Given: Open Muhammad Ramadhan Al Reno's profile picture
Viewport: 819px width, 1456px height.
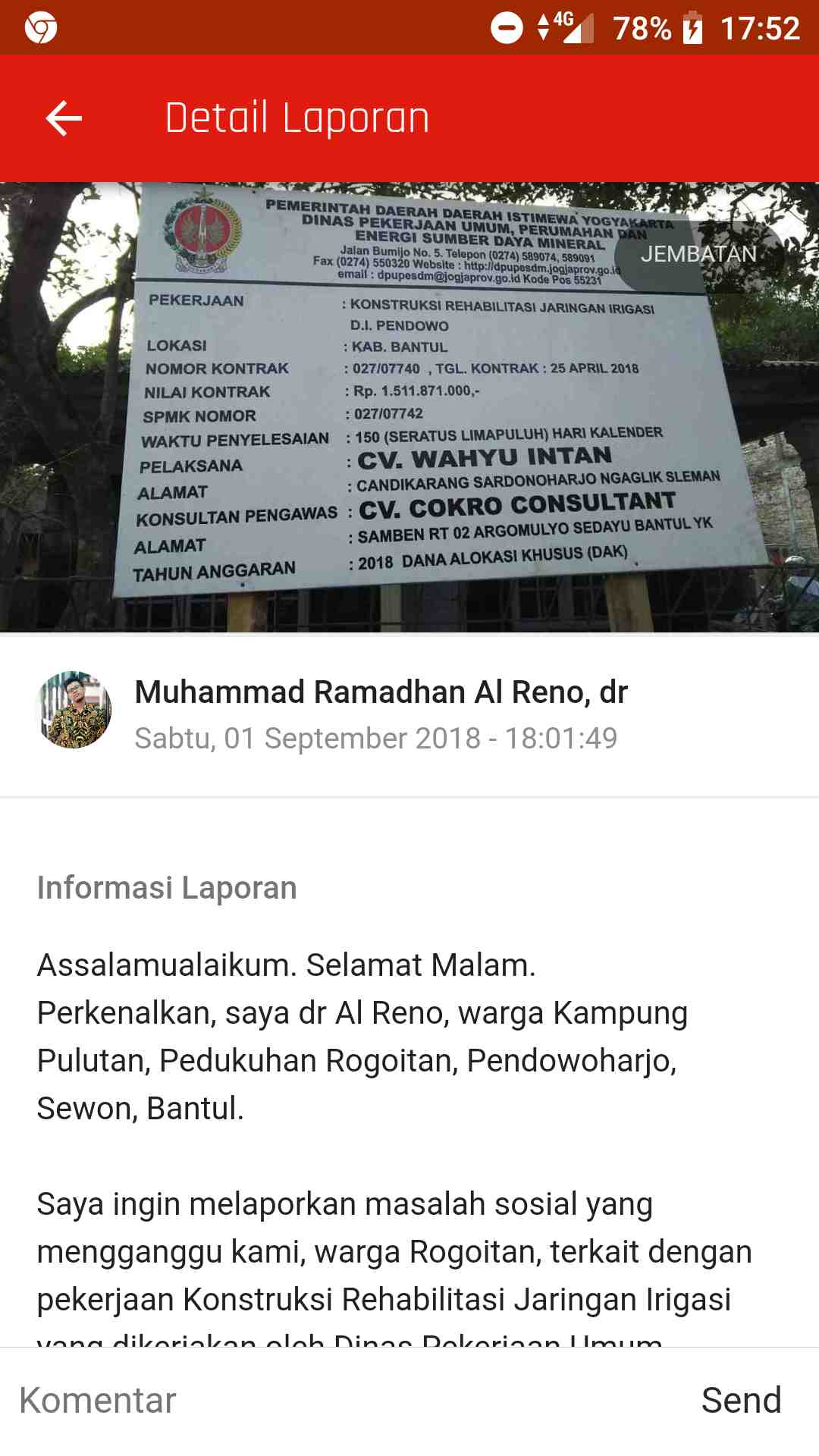Looking at the screenshot, I should point(74,710).
